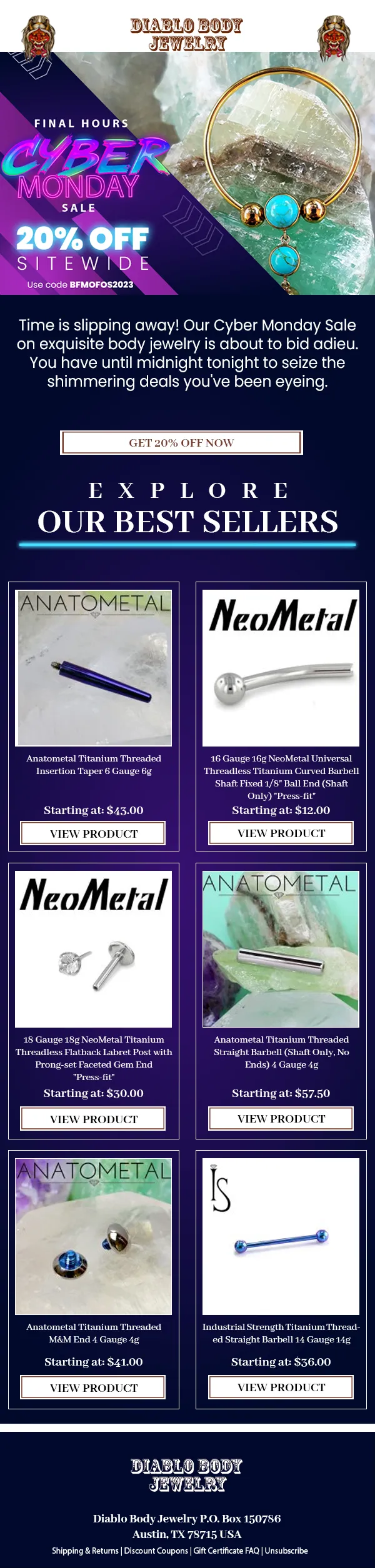
Task: Unsubscribe from these emails
Action: coord(286,1550)
